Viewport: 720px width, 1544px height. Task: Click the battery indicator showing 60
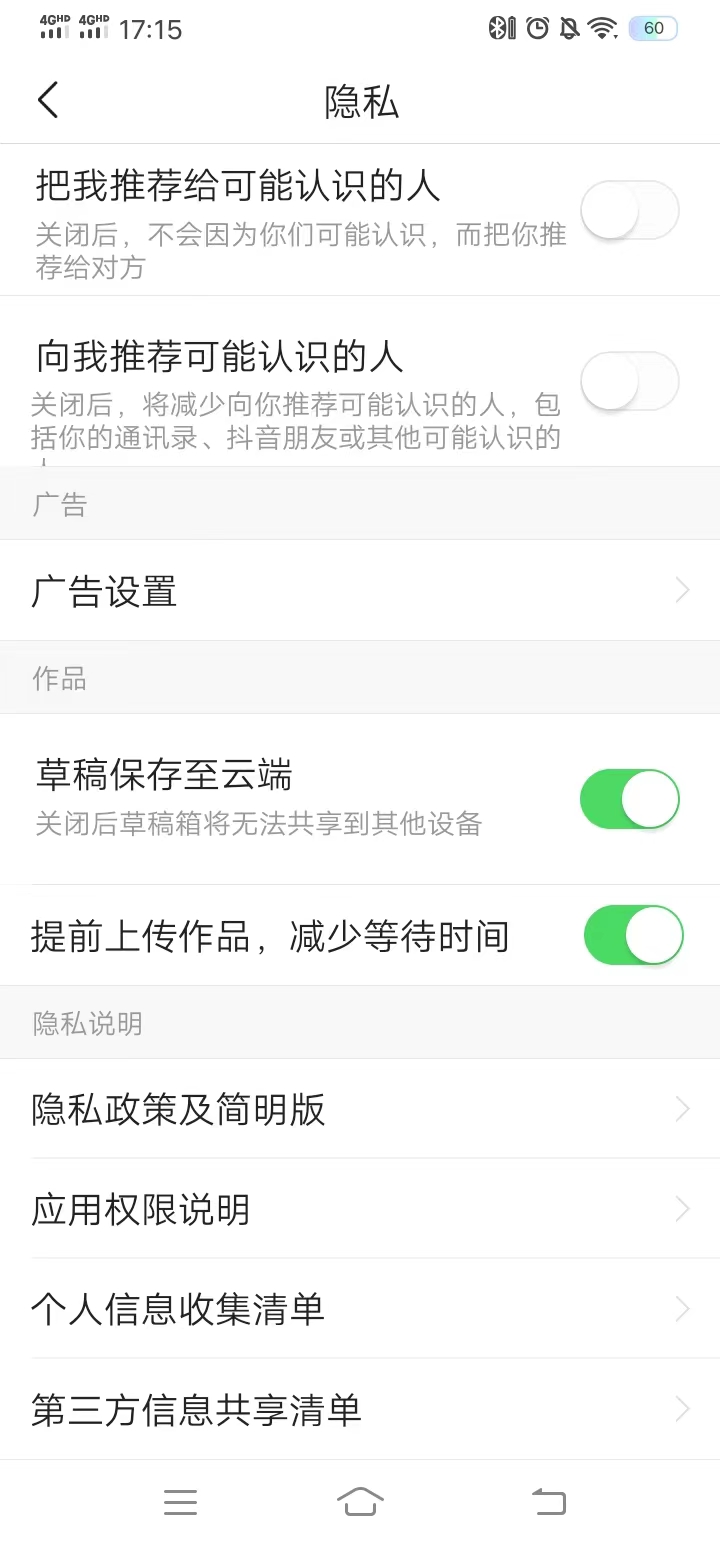652,28
